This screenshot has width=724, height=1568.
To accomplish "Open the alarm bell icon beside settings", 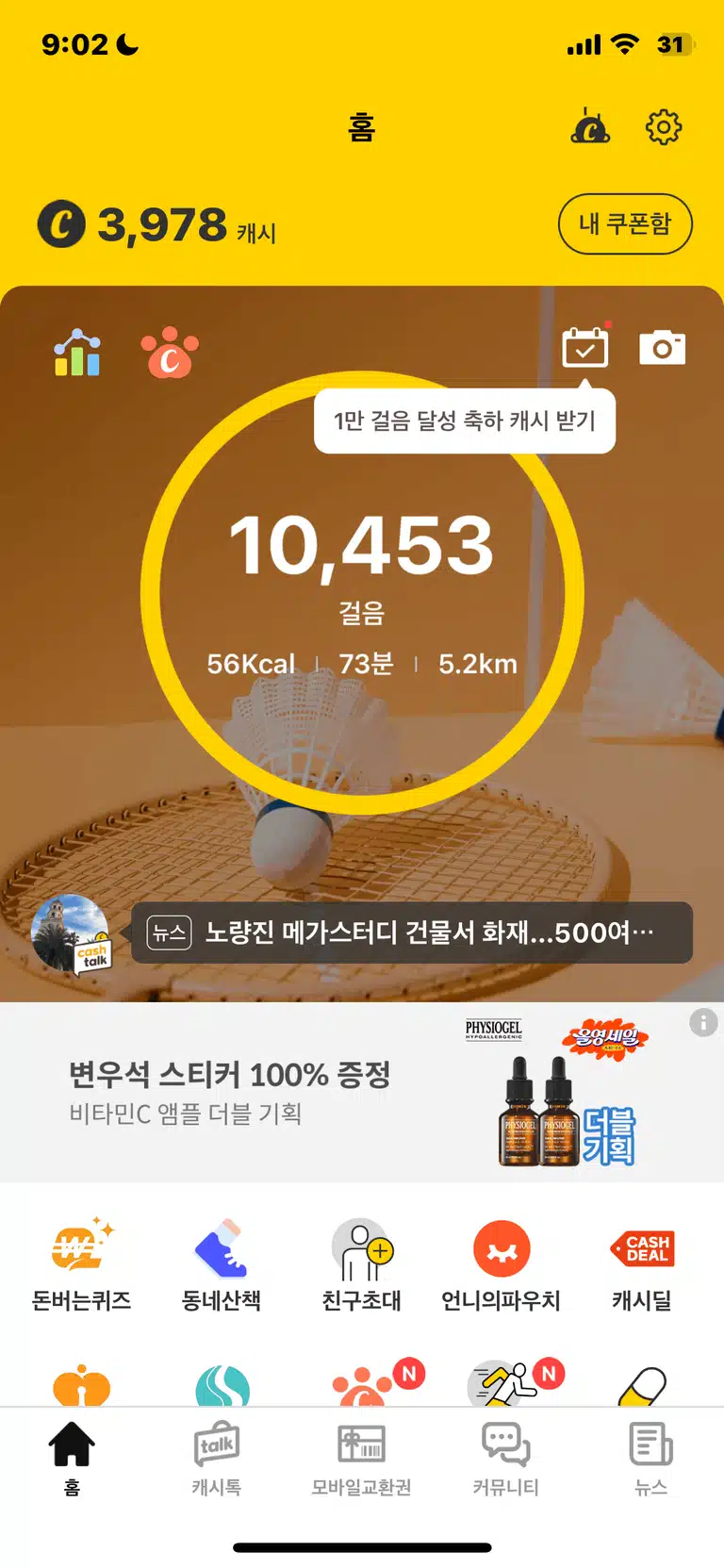I will coord(591,126).
